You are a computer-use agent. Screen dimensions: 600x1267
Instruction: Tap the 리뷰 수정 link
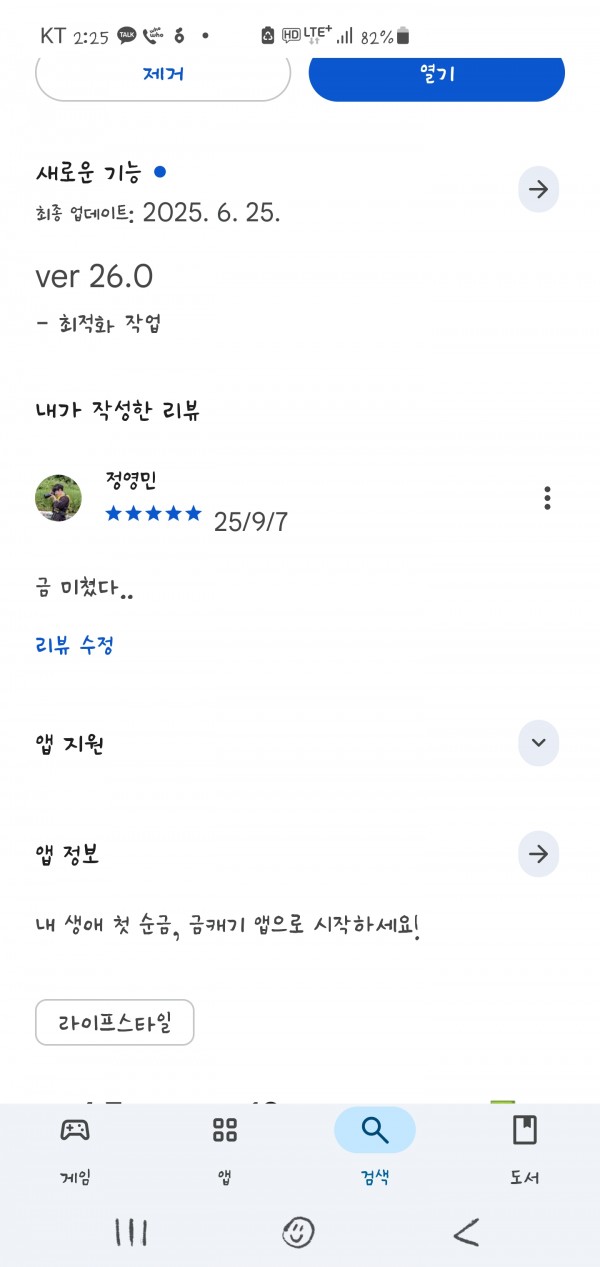coord(75,645)
